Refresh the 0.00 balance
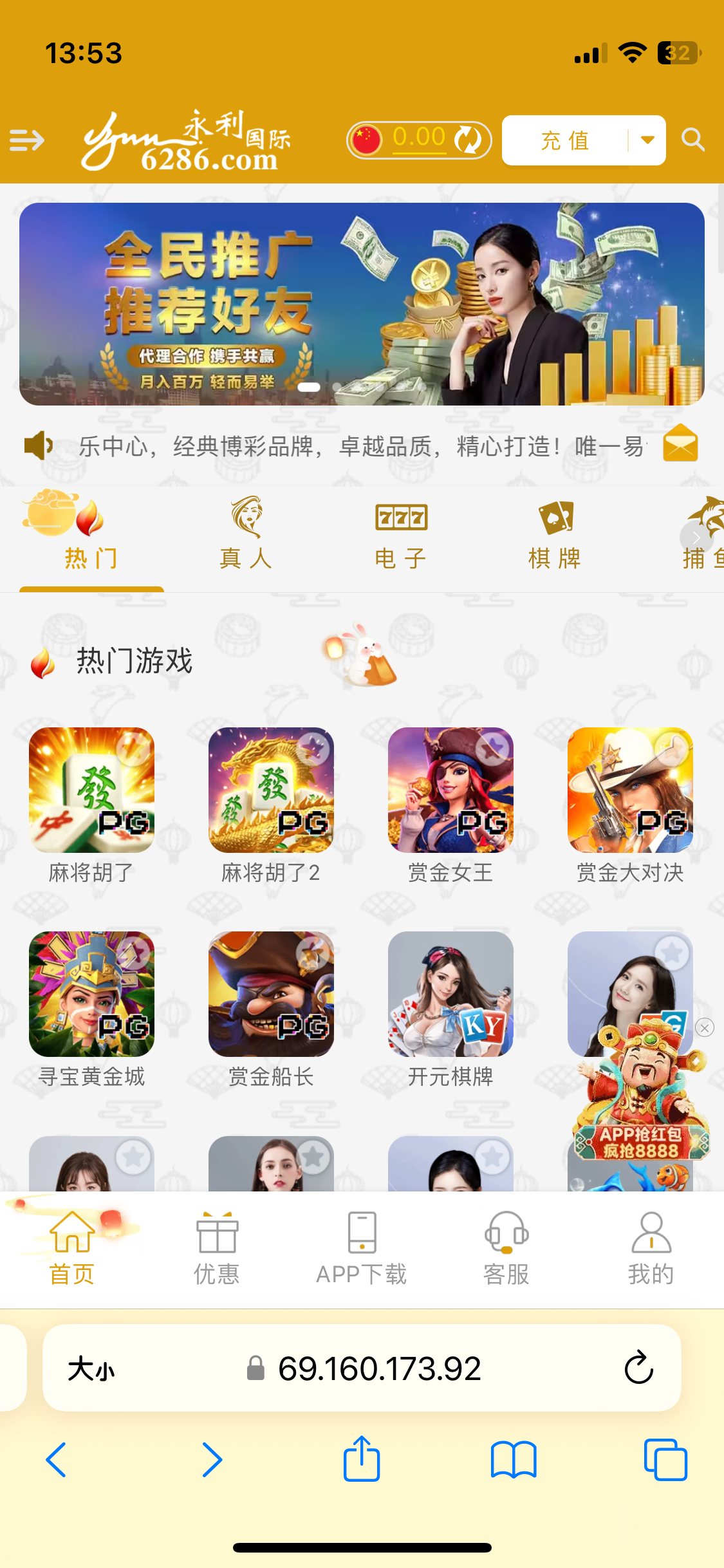 click(468, 140)
